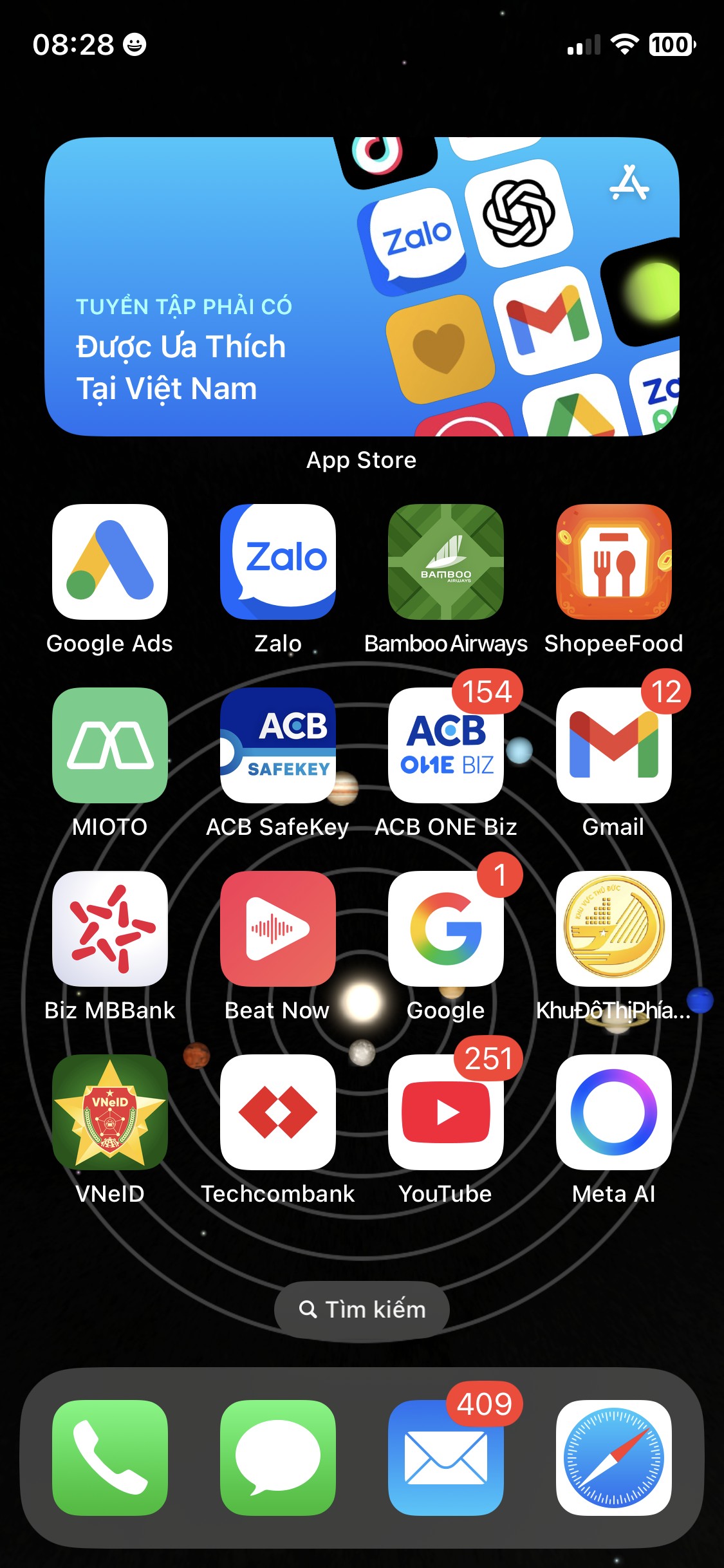Launch ShopeeFood app
This screenshot has width=724, height=1568.
614,562
